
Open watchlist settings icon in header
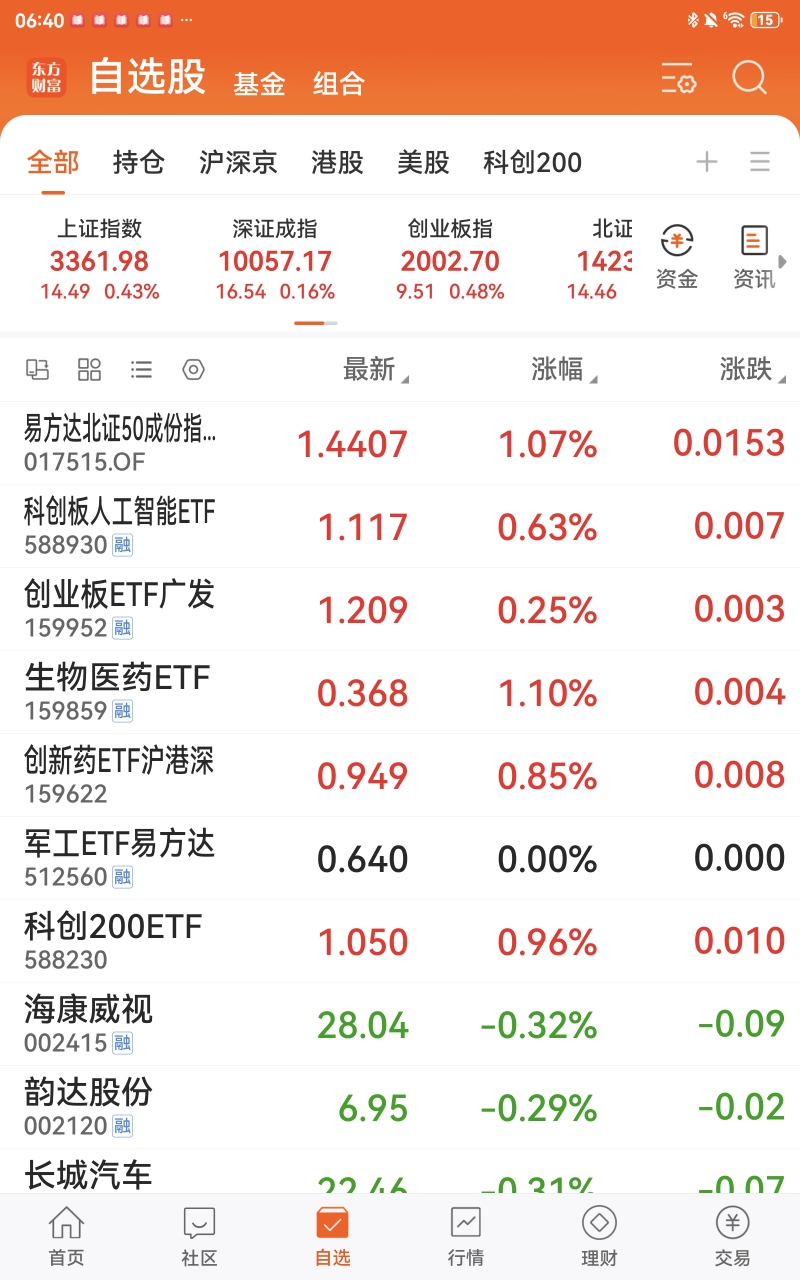(678, 78)
